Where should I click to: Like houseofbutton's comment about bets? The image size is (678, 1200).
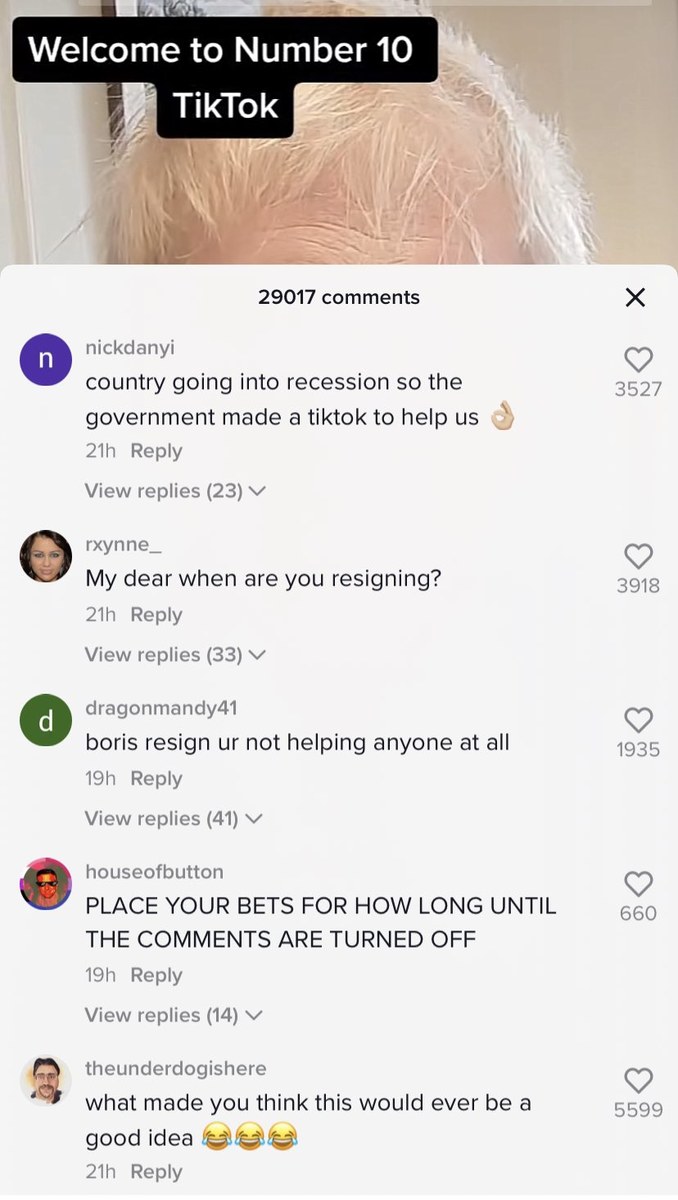pyautogui.click(x=638, y=884)
